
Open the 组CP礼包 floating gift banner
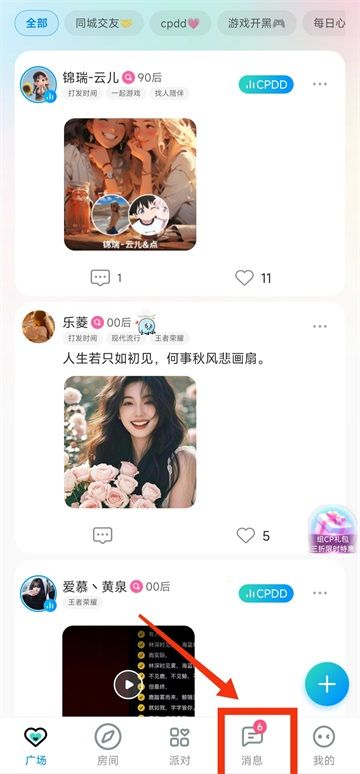coord(333,531)
